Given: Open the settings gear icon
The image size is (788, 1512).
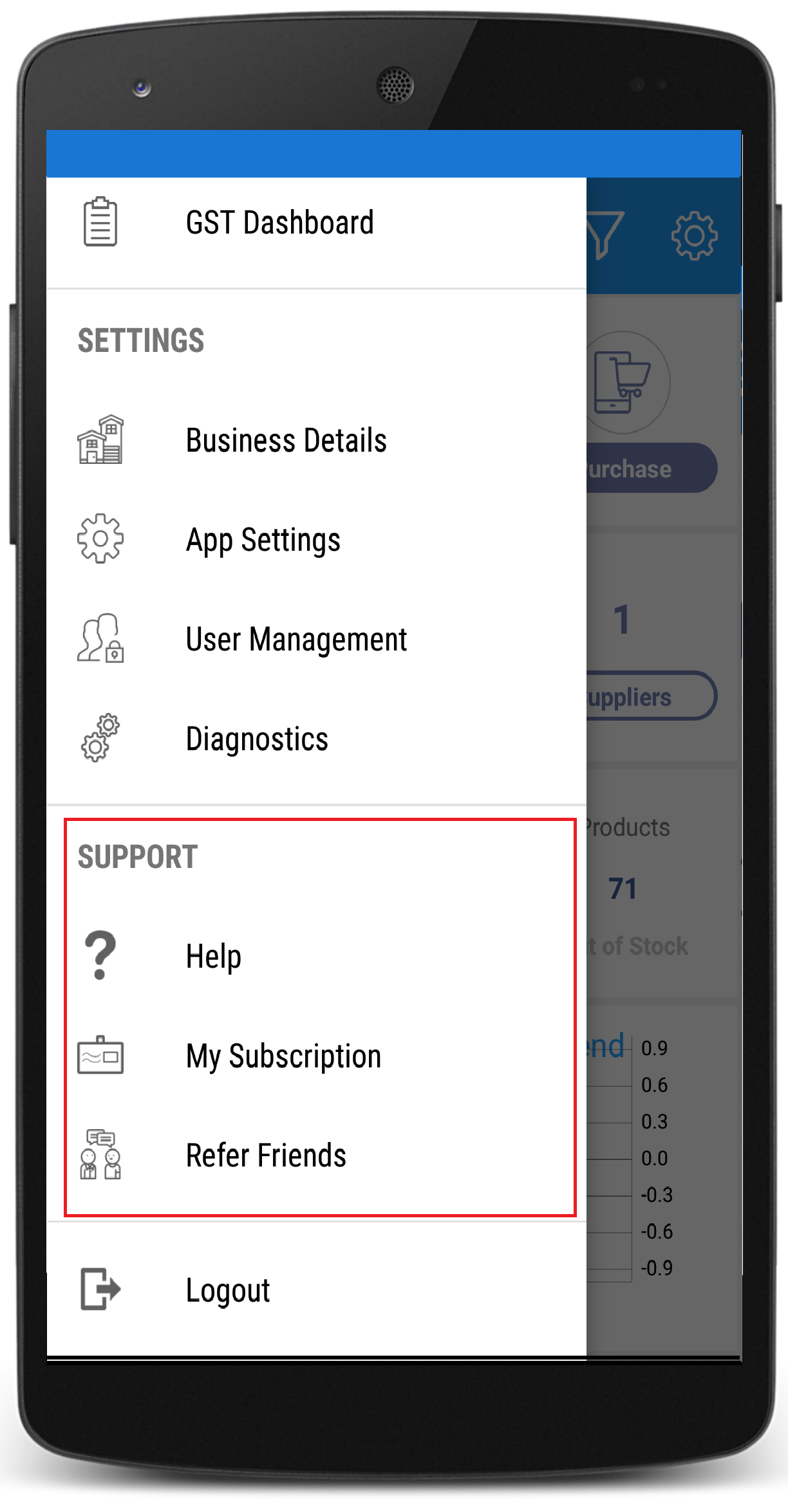Looking at the screenshot, I should 694,235.
